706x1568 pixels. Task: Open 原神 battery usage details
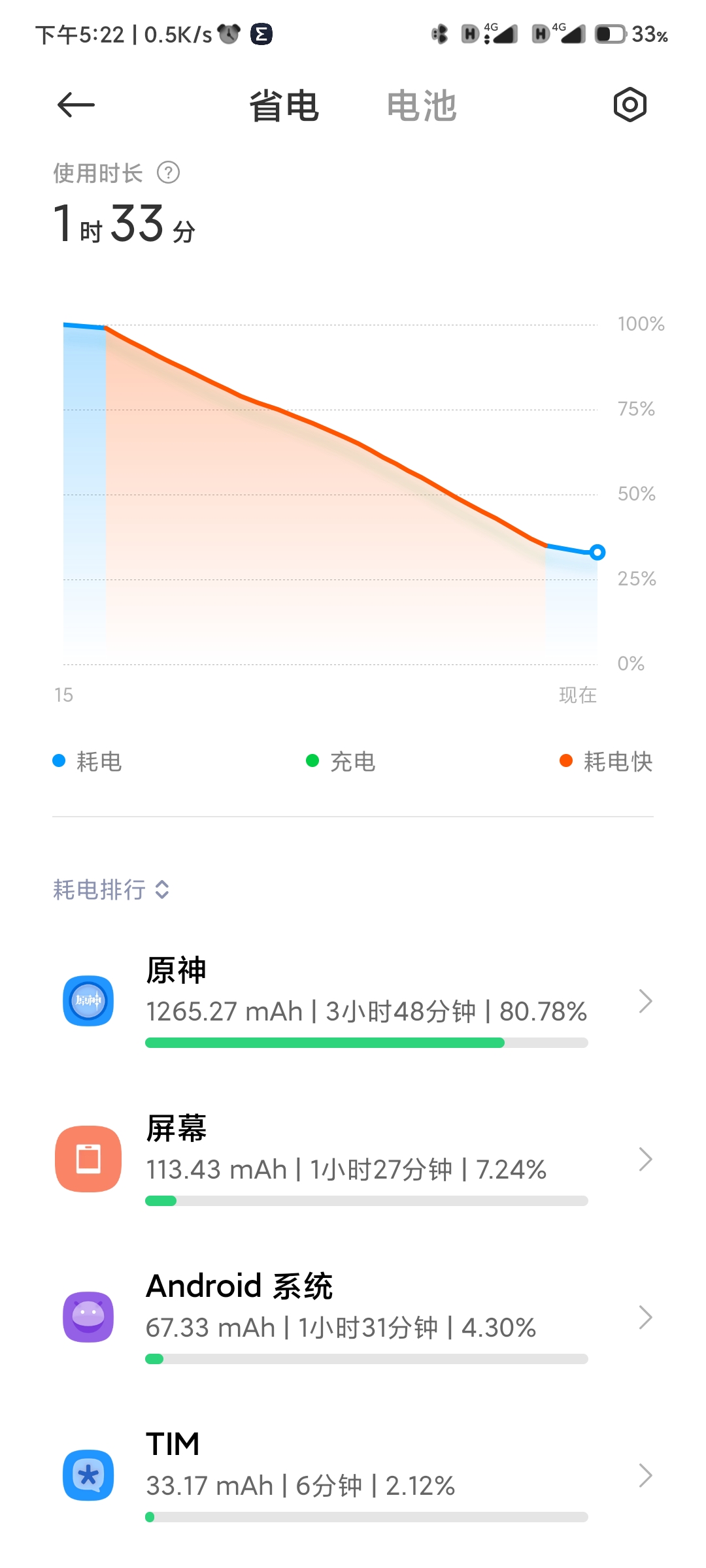point(353,1002)
